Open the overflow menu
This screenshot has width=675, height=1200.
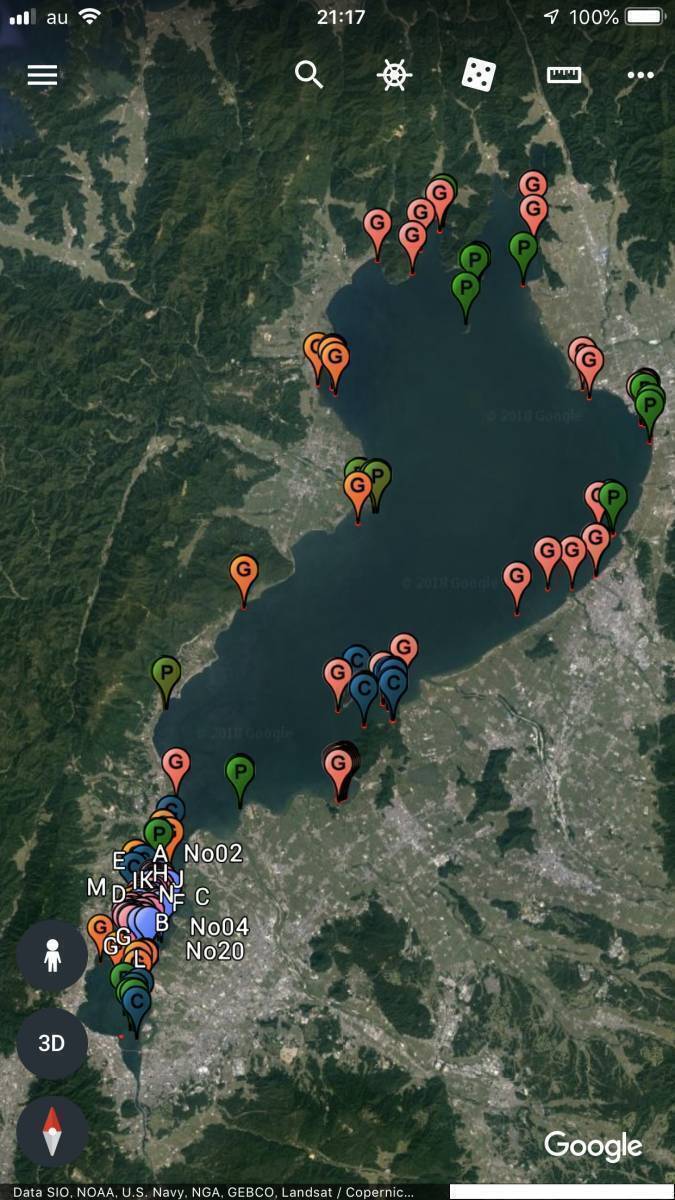640,75
